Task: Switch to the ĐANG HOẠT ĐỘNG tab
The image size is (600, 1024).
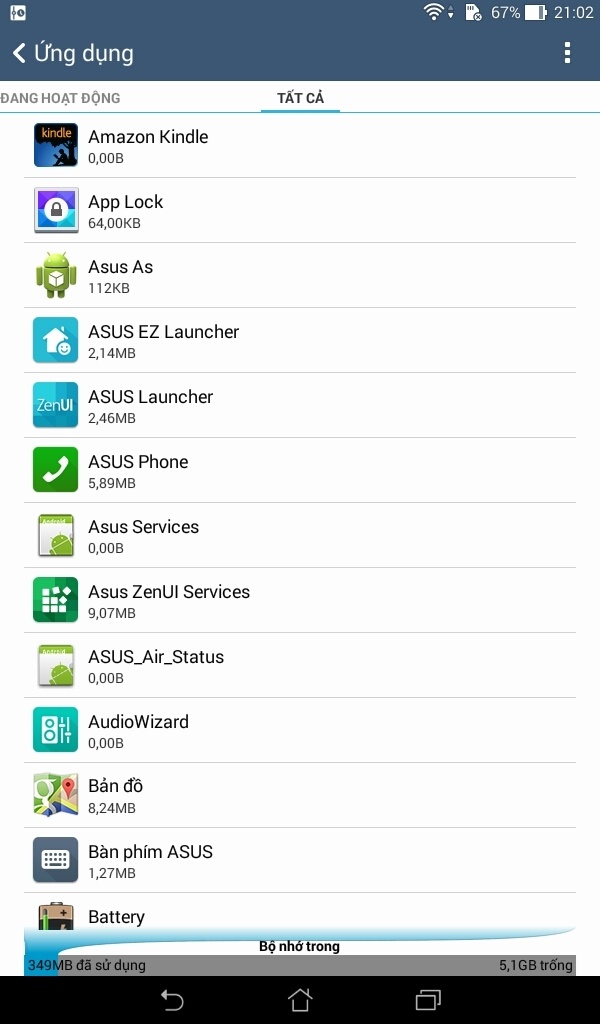Action: pyautogui.click(x=60, y=98)
